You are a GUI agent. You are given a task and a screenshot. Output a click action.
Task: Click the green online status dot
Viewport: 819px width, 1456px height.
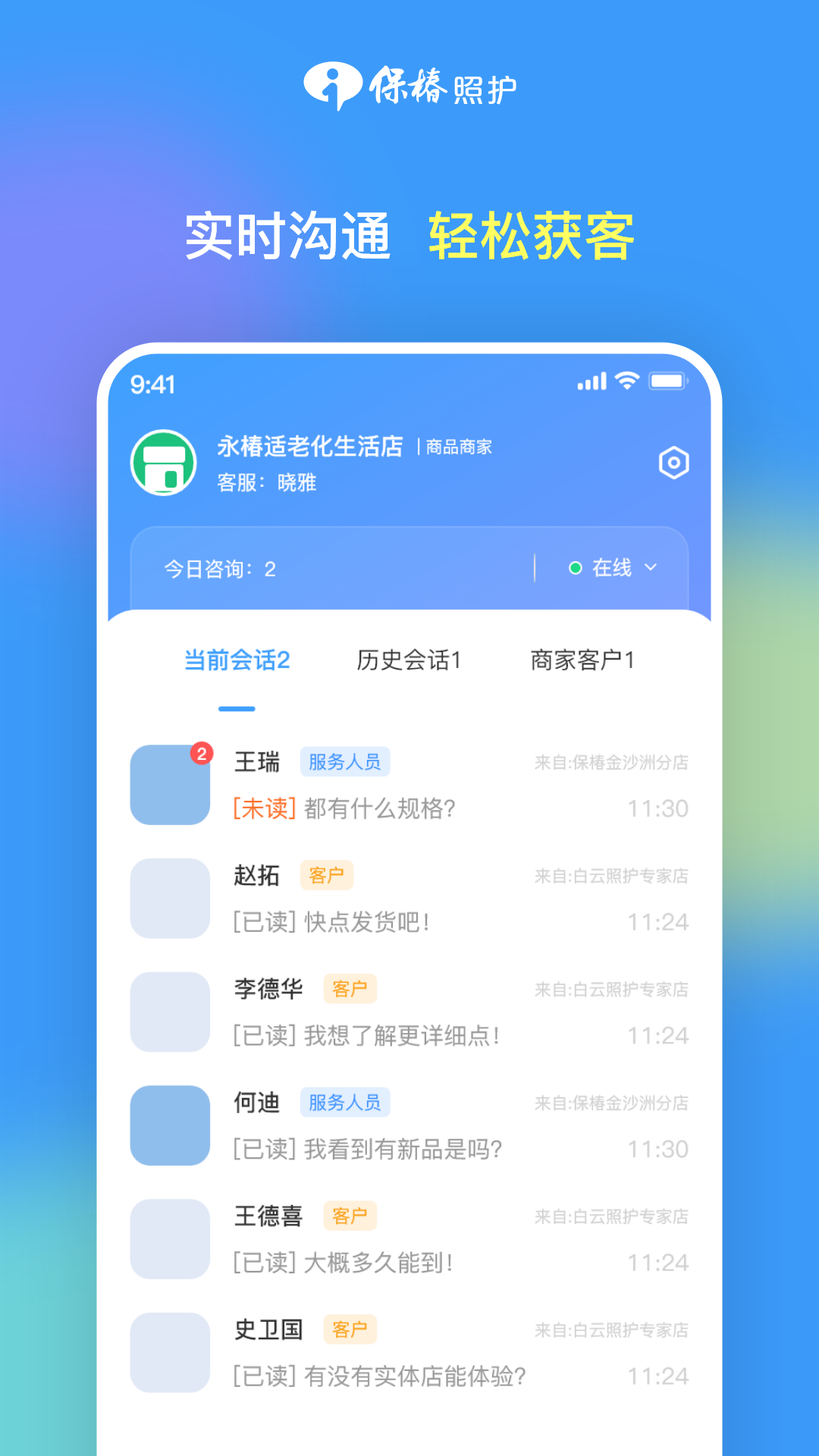(574, 567)
